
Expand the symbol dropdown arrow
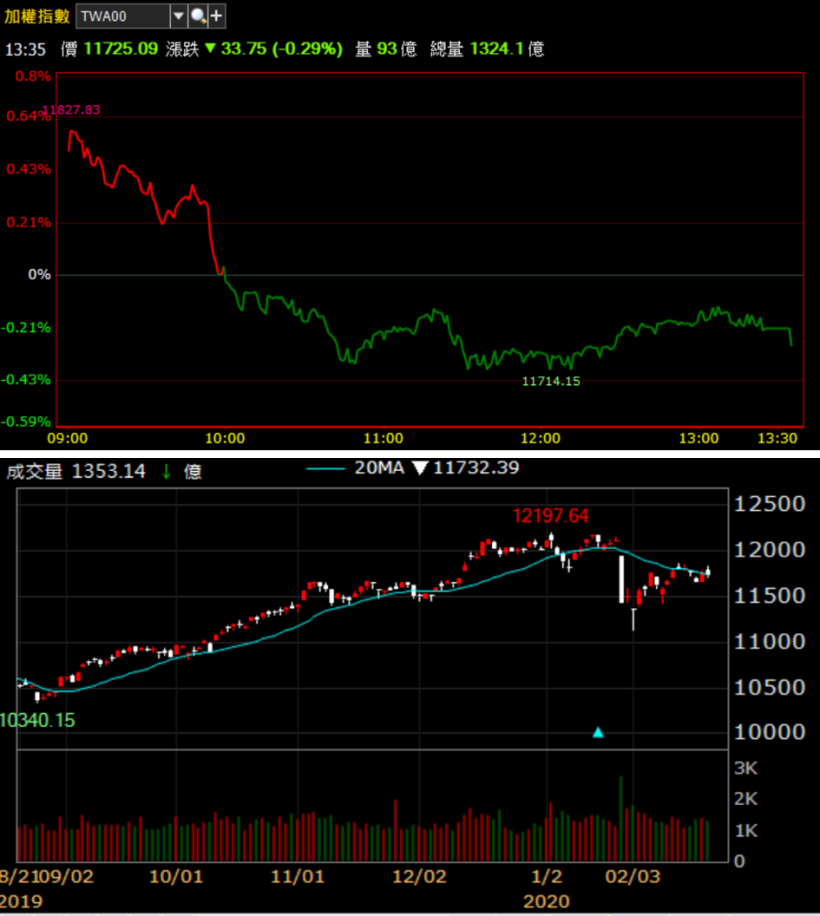178,16
